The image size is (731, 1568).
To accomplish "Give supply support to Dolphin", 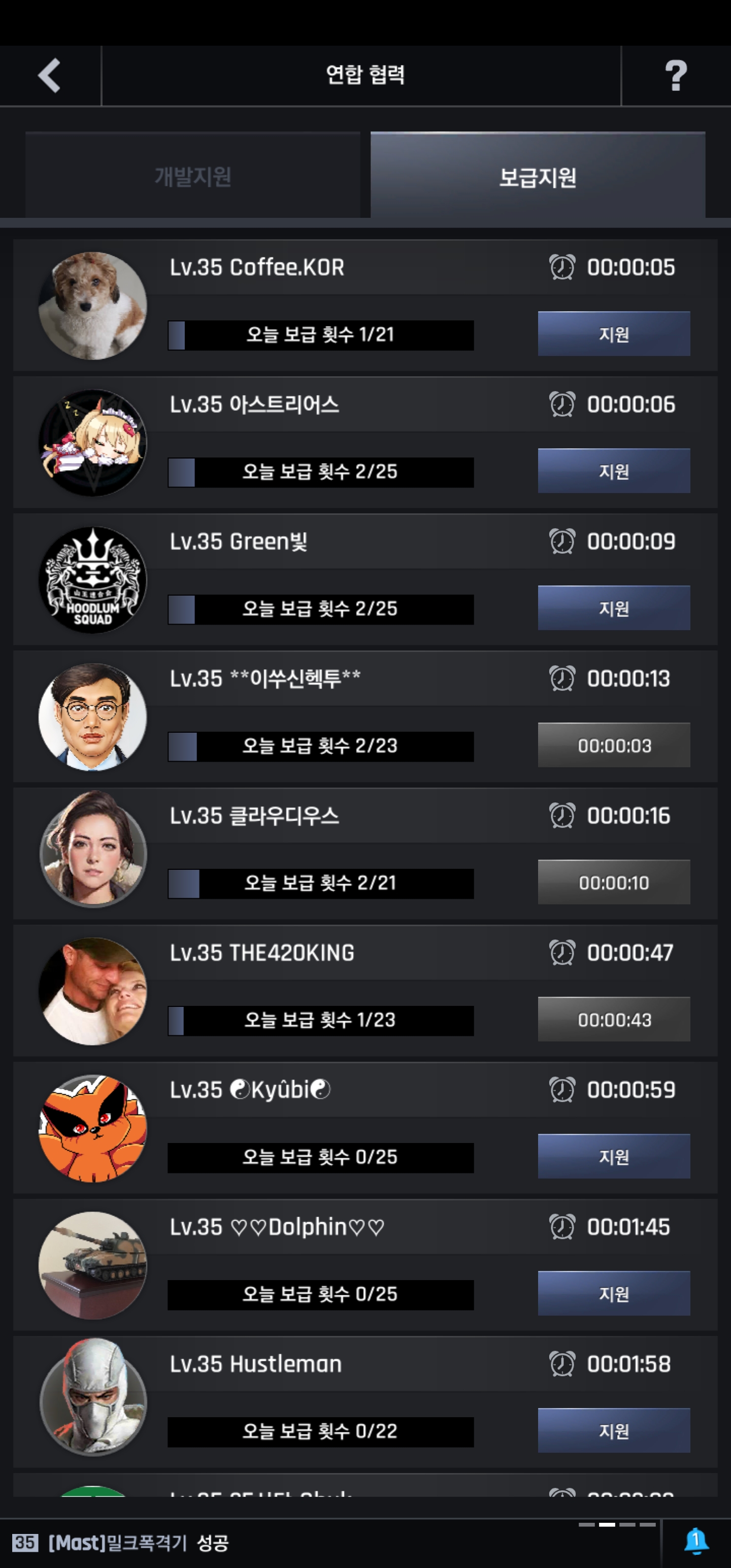I will click(614, 1293).
